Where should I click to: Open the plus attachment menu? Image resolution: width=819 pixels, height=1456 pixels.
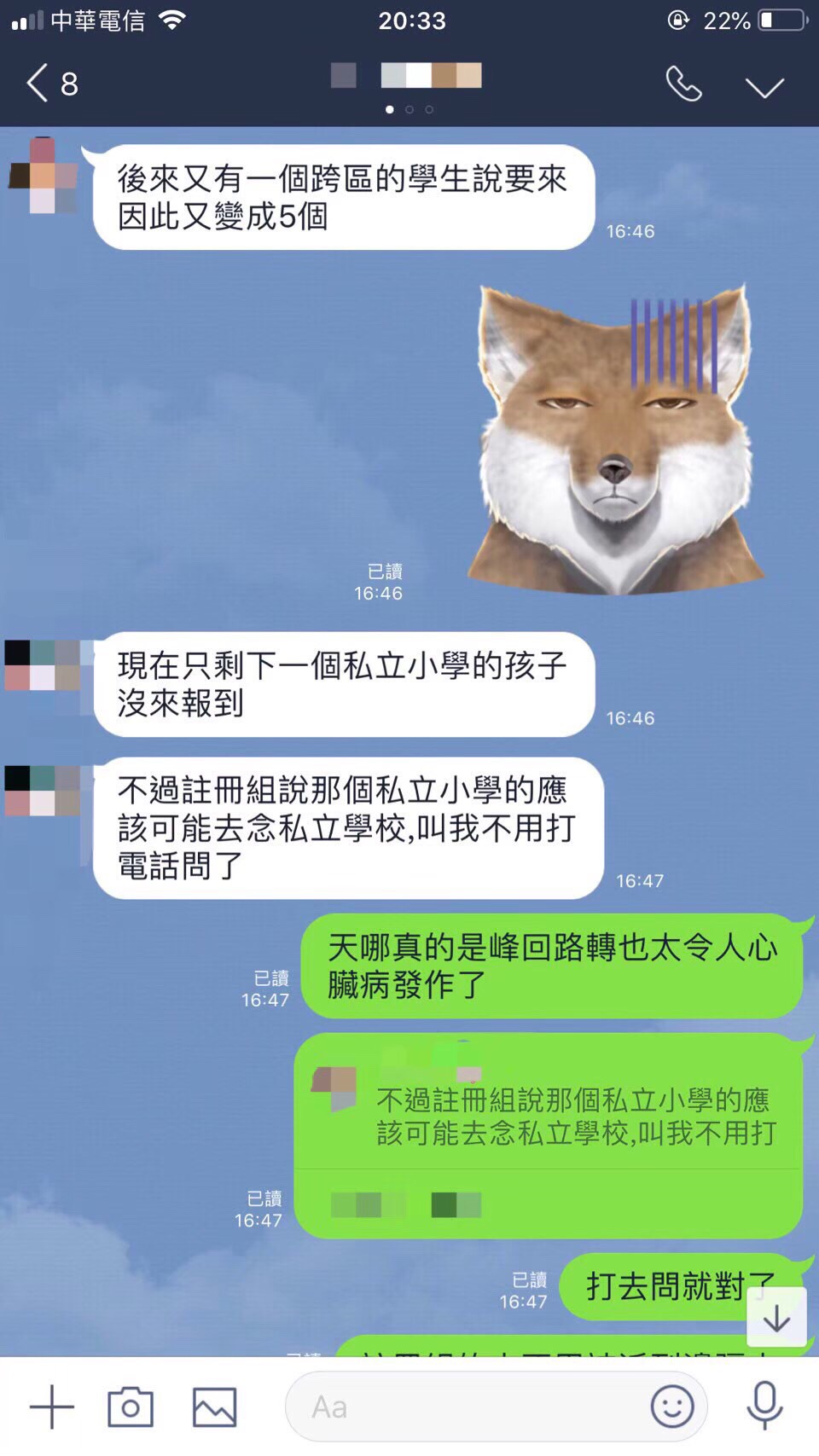pos(52,1407)
